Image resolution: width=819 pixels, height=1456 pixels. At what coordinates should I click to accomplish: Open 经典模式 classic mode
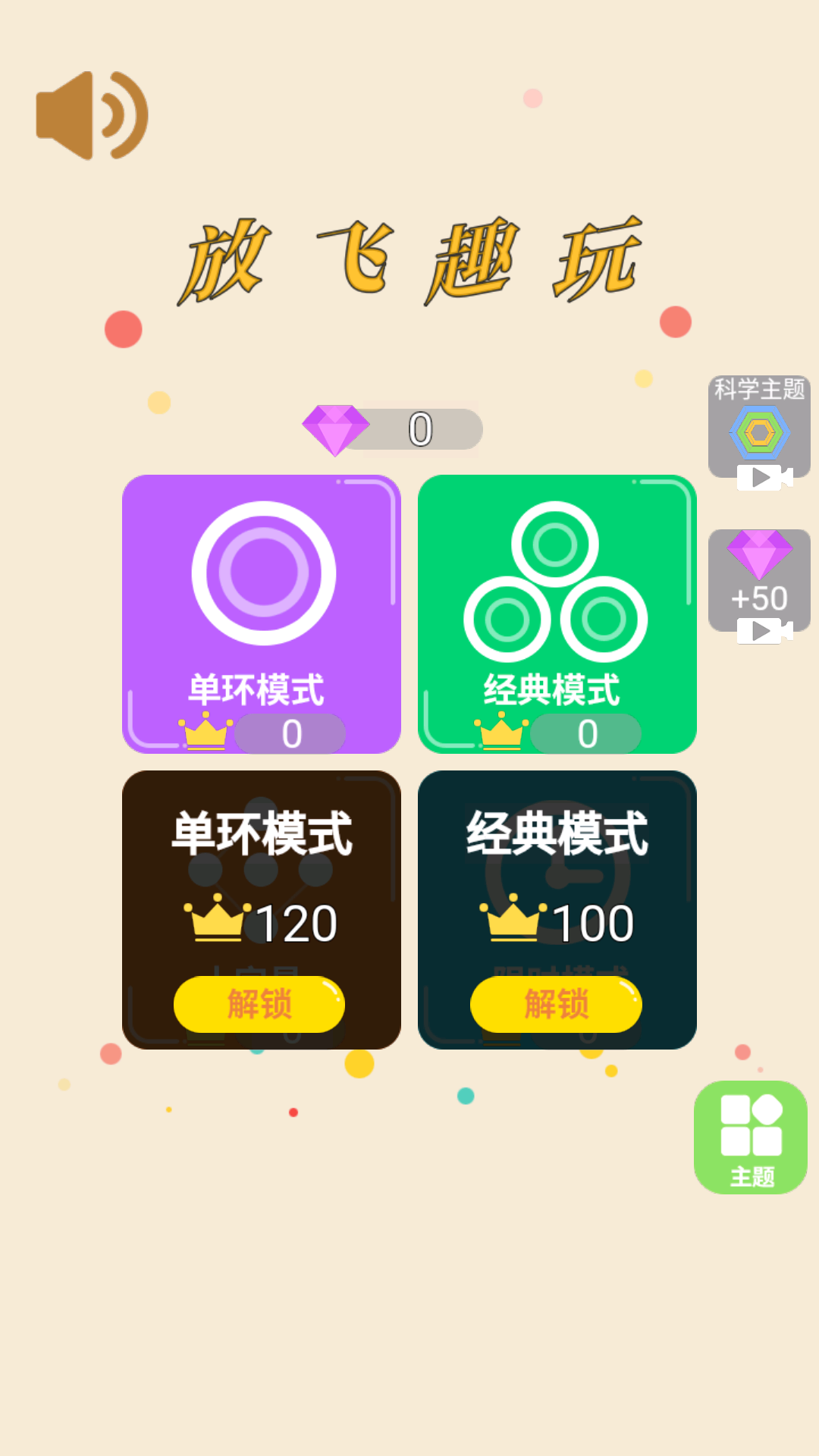coord(556,614)
